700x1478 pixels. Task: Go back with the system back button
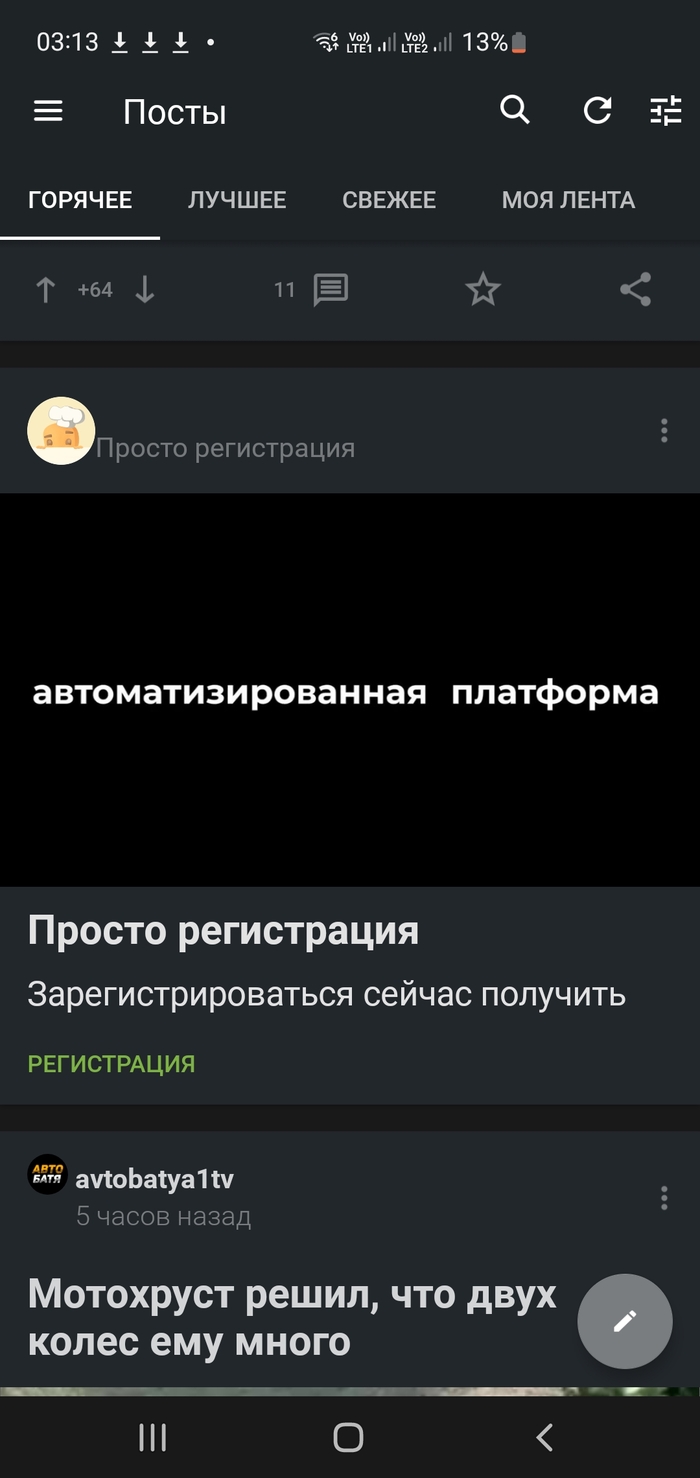tap(544, 1438)
